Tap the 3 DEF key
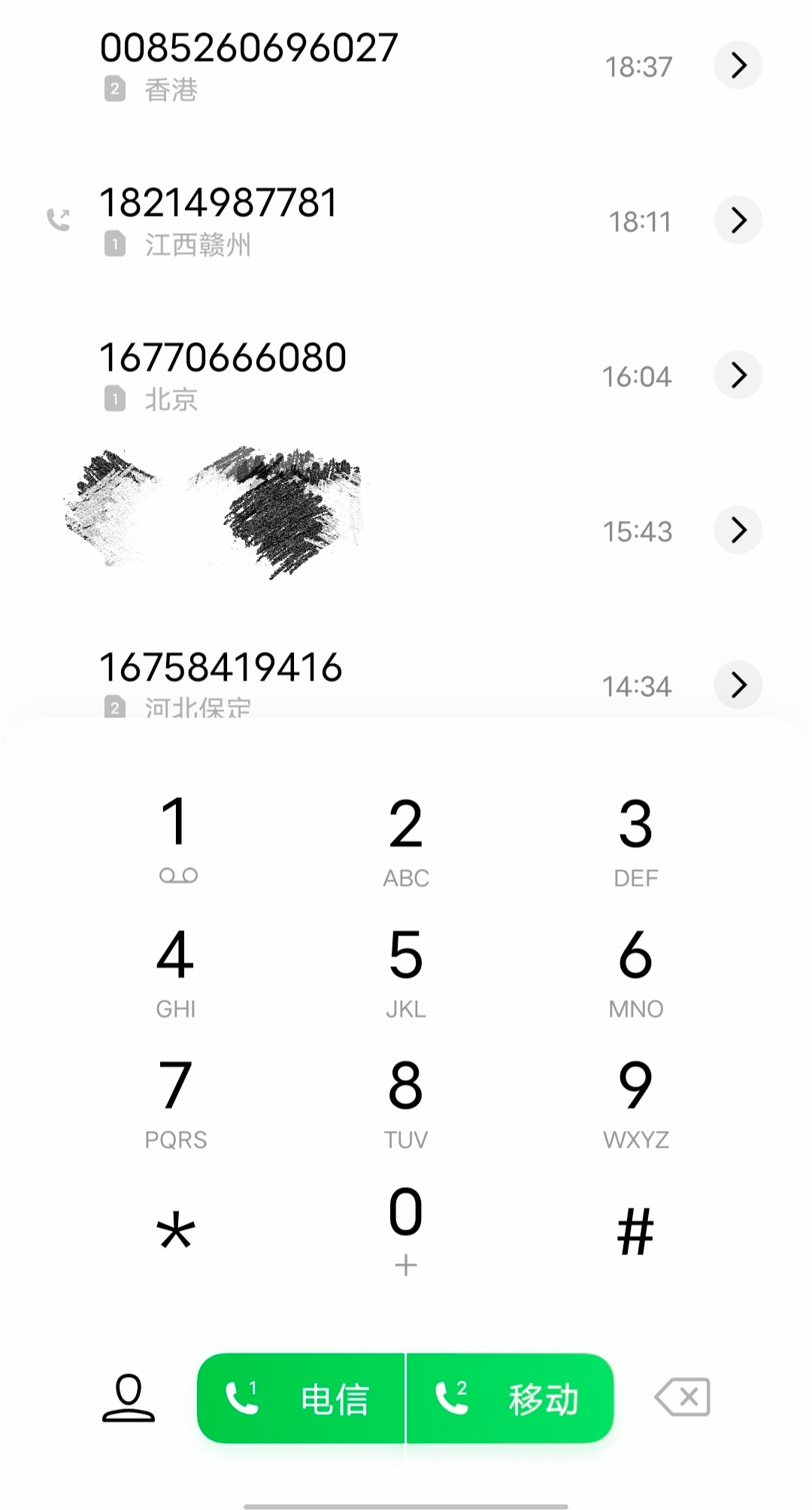This screenshot has width=812, height=1510. (x=635, y=840)
